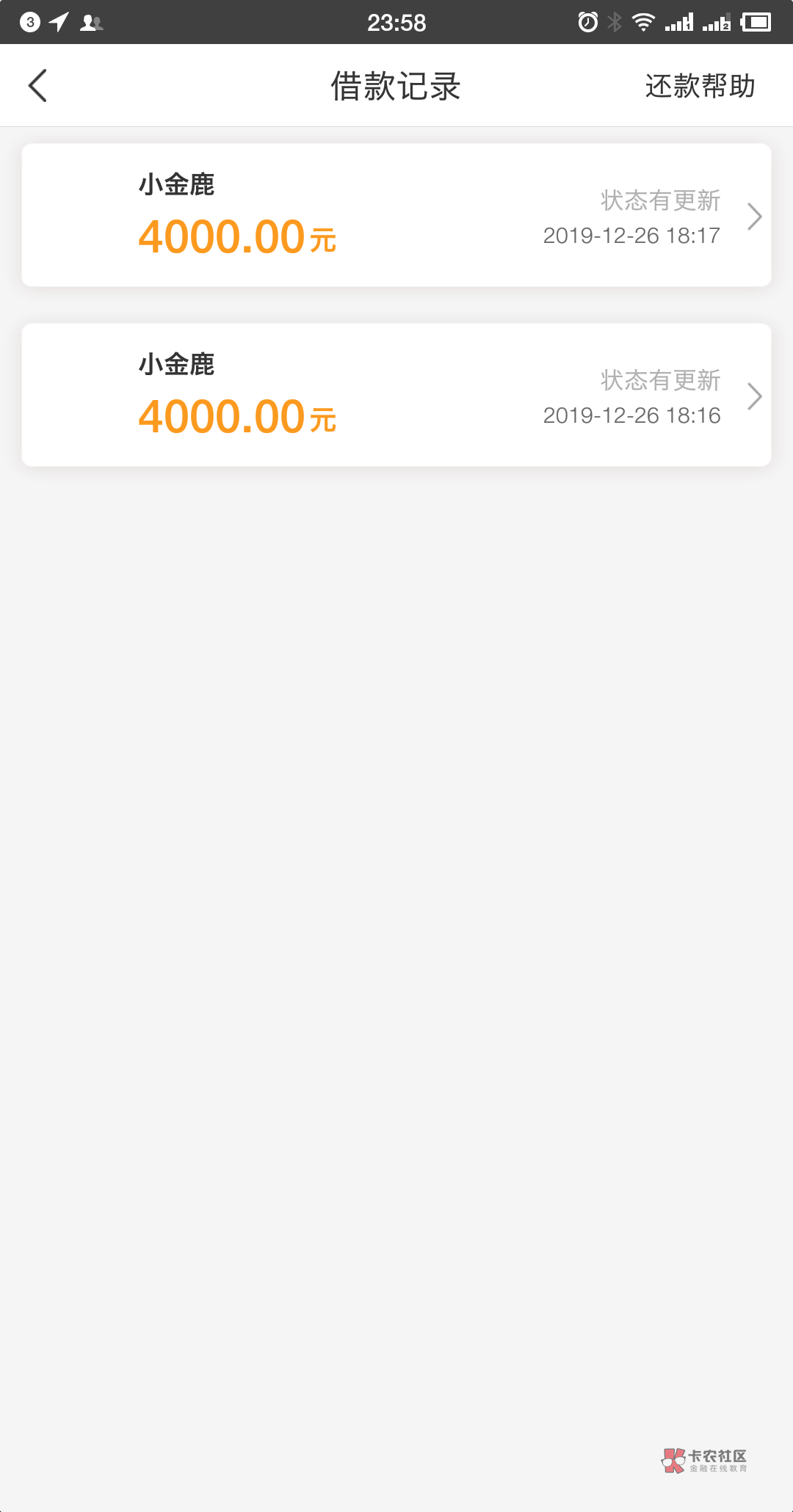Open the 小金鹿 loan record from 18:17
Image resolution: width=793 pixels, height=1512 pixels.
(396, 215)
